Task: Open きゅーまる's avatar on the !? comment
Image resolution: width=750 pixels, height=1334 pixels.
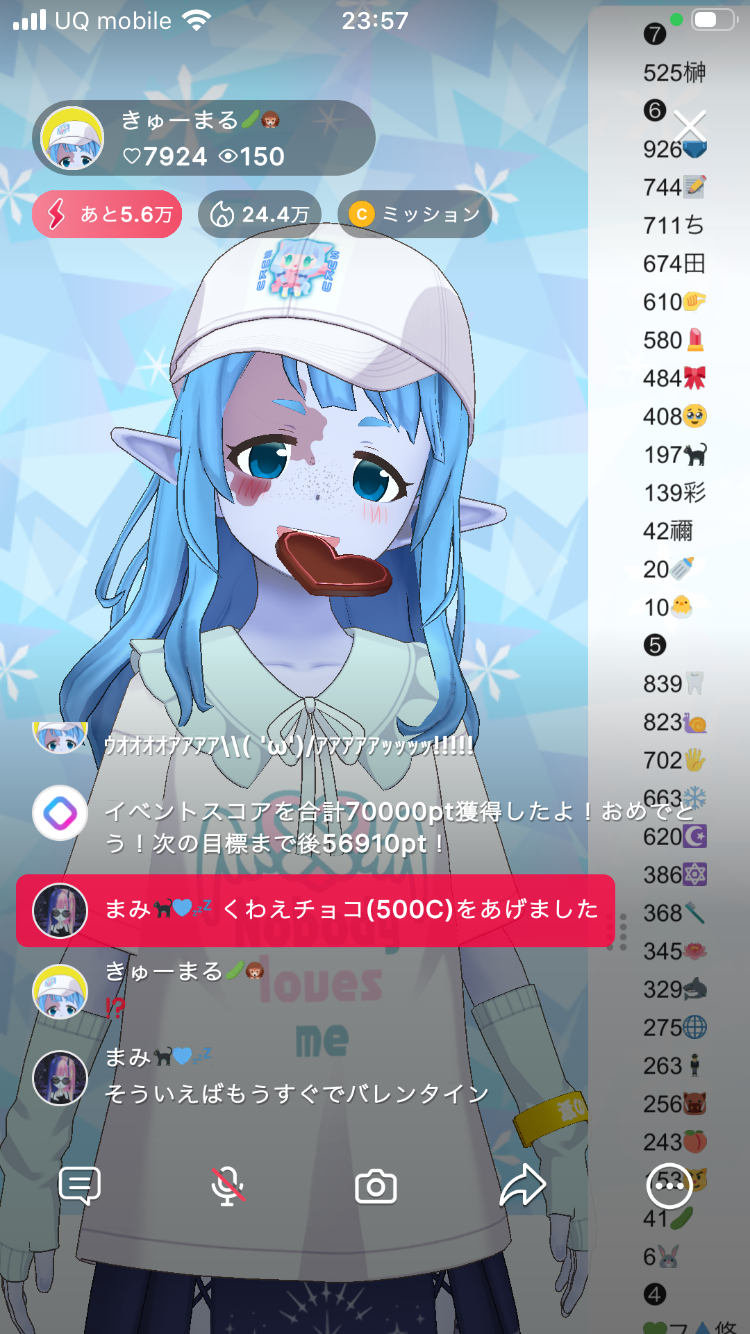Action: [60, 992]
